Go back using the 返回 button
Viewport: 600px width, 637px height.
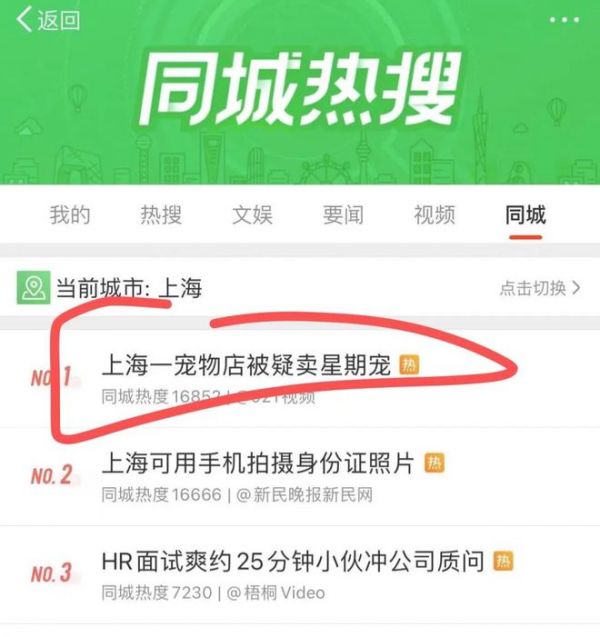[48, 20]
